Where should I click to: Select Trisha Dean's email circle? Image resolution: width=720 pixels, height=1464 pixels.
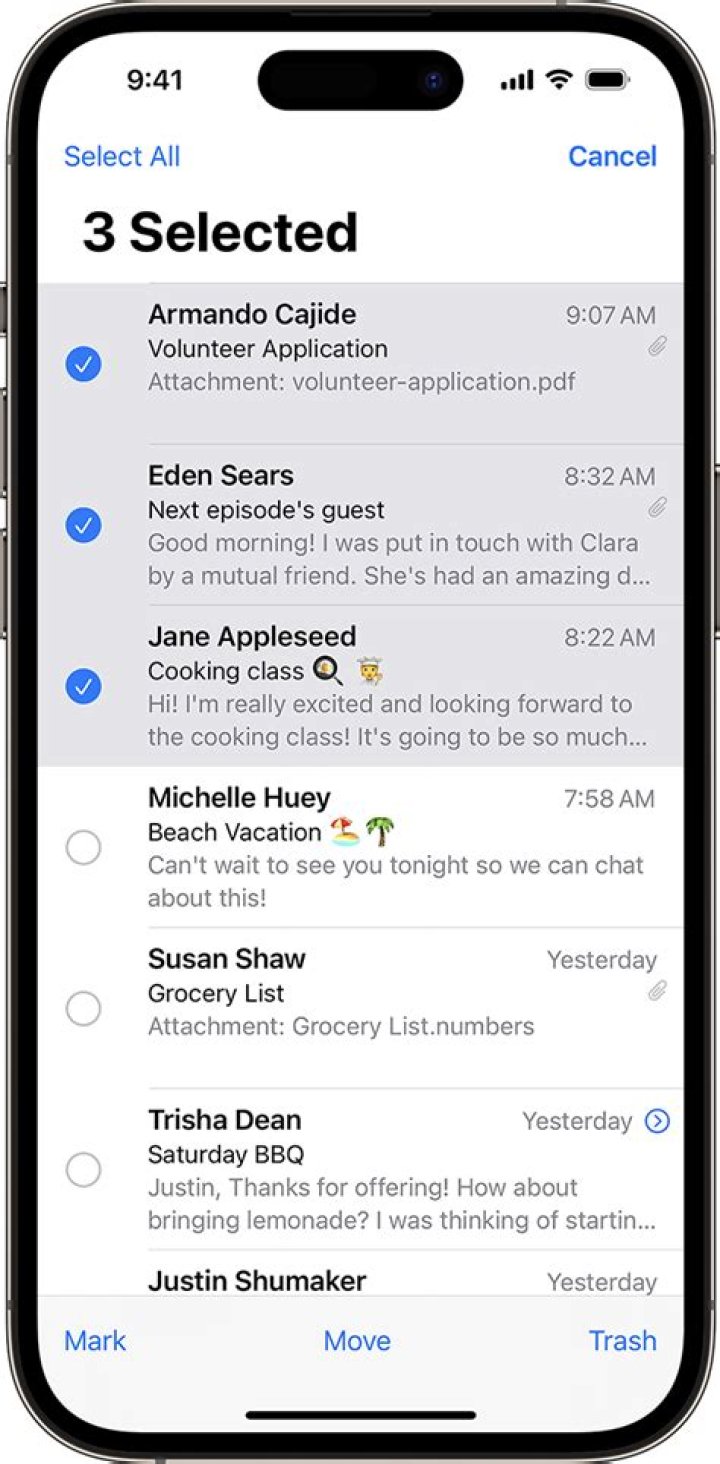[84, 1170]
